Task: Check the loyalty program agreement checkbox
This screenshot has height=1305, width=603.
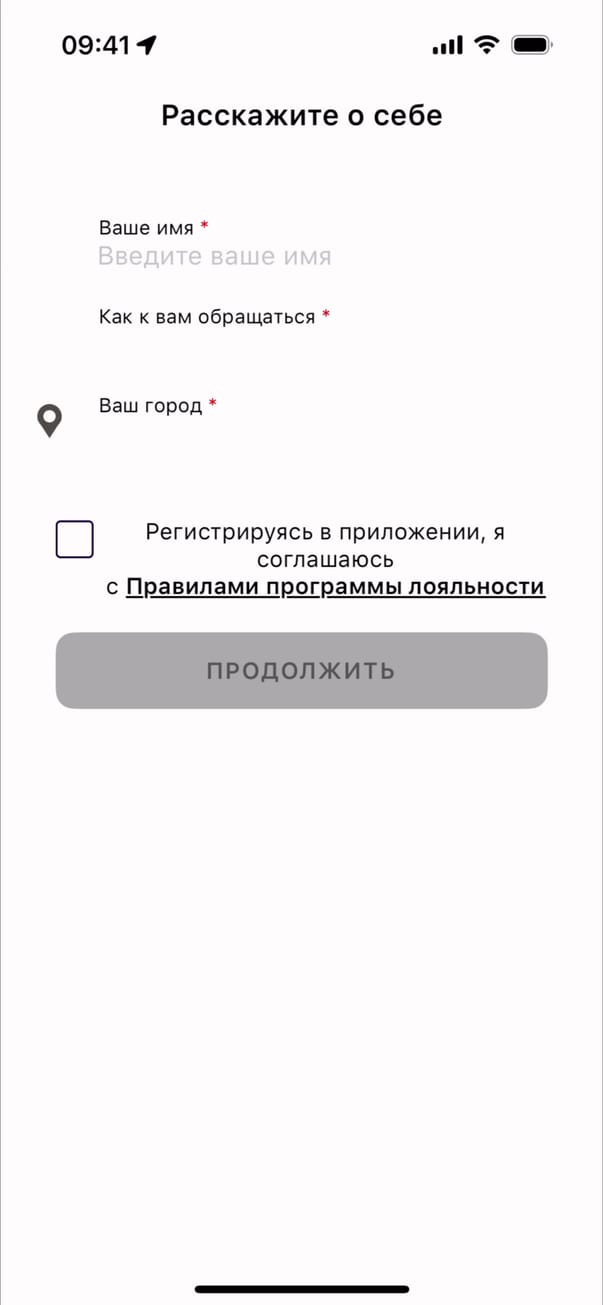Action: tap(75, 539)
